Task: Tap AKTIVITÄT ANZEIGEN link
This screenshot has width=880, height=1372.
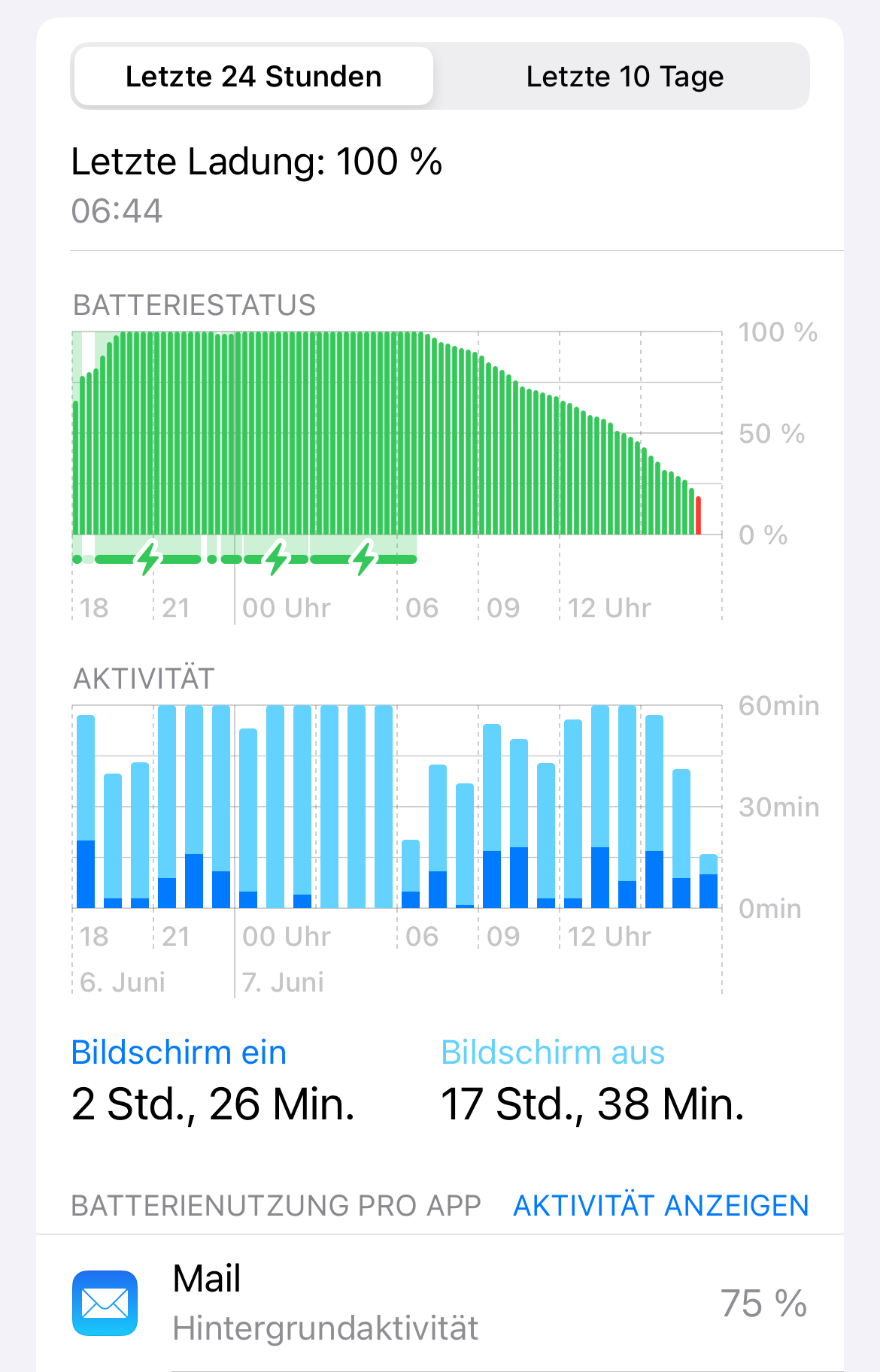Action: click(660, 1206)
